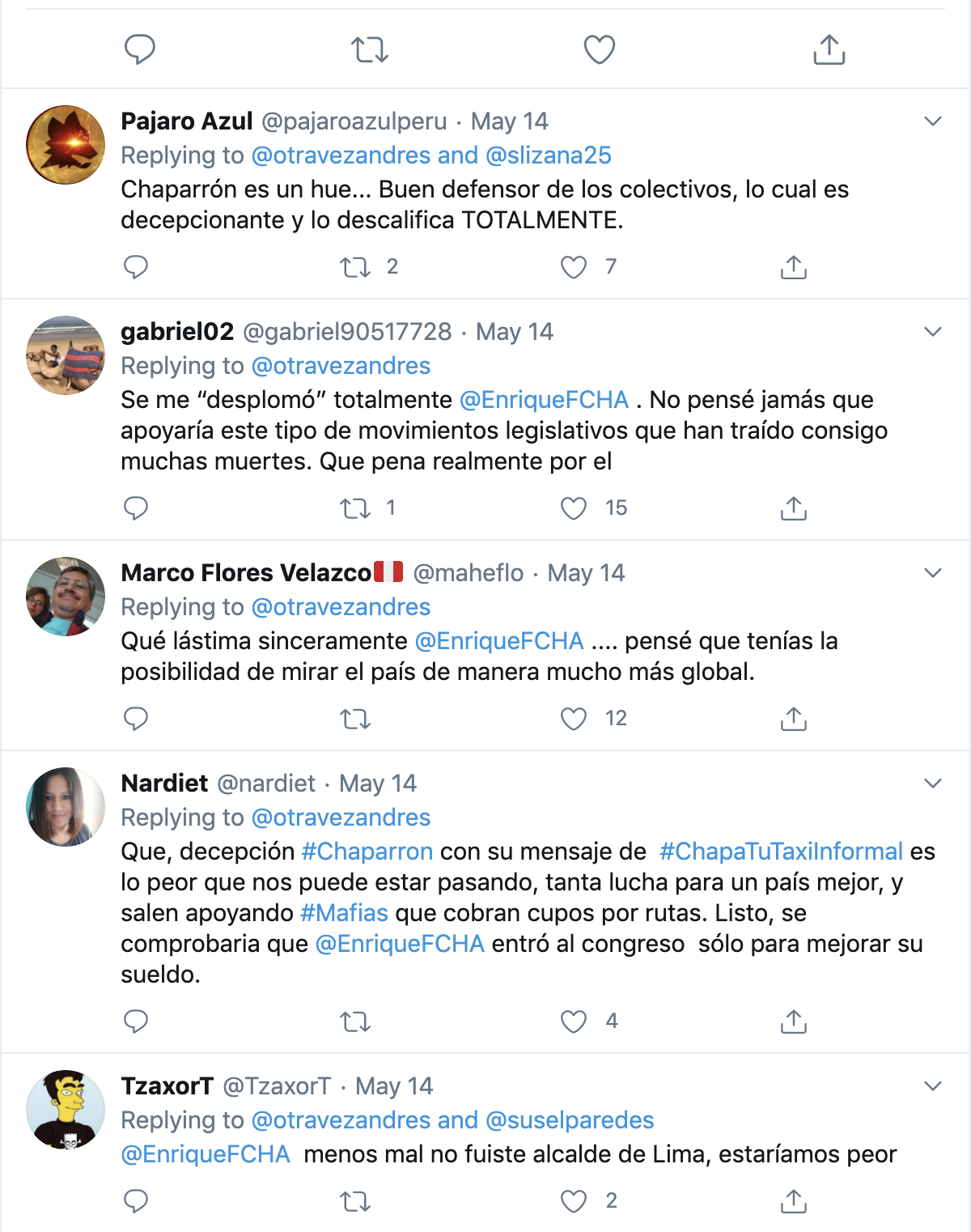Open the @EnriqueFCHA mention in gabriel02's tweet
Screen dimensions: 971x1232
[544, 400]
